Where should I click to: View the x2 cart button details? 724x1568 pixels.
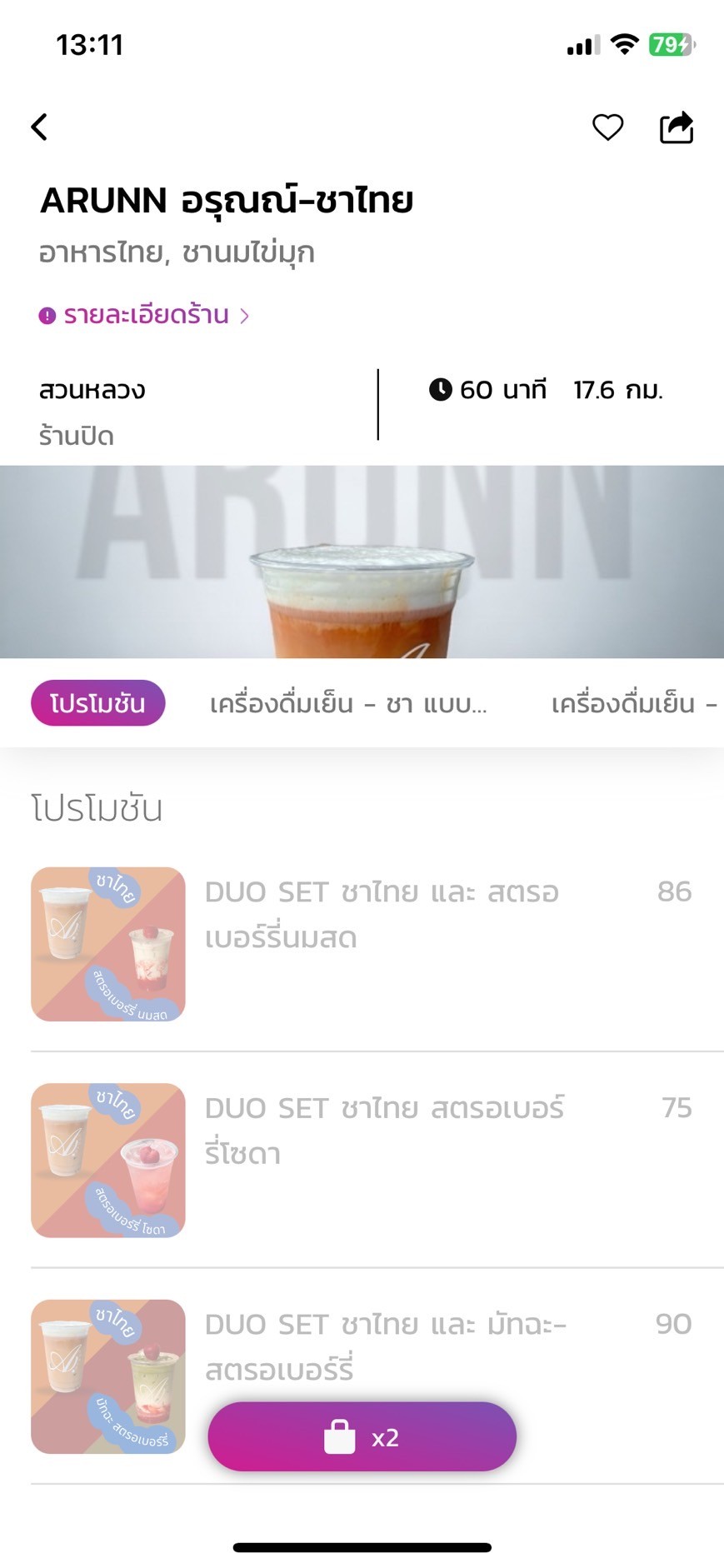point(362,1436)
